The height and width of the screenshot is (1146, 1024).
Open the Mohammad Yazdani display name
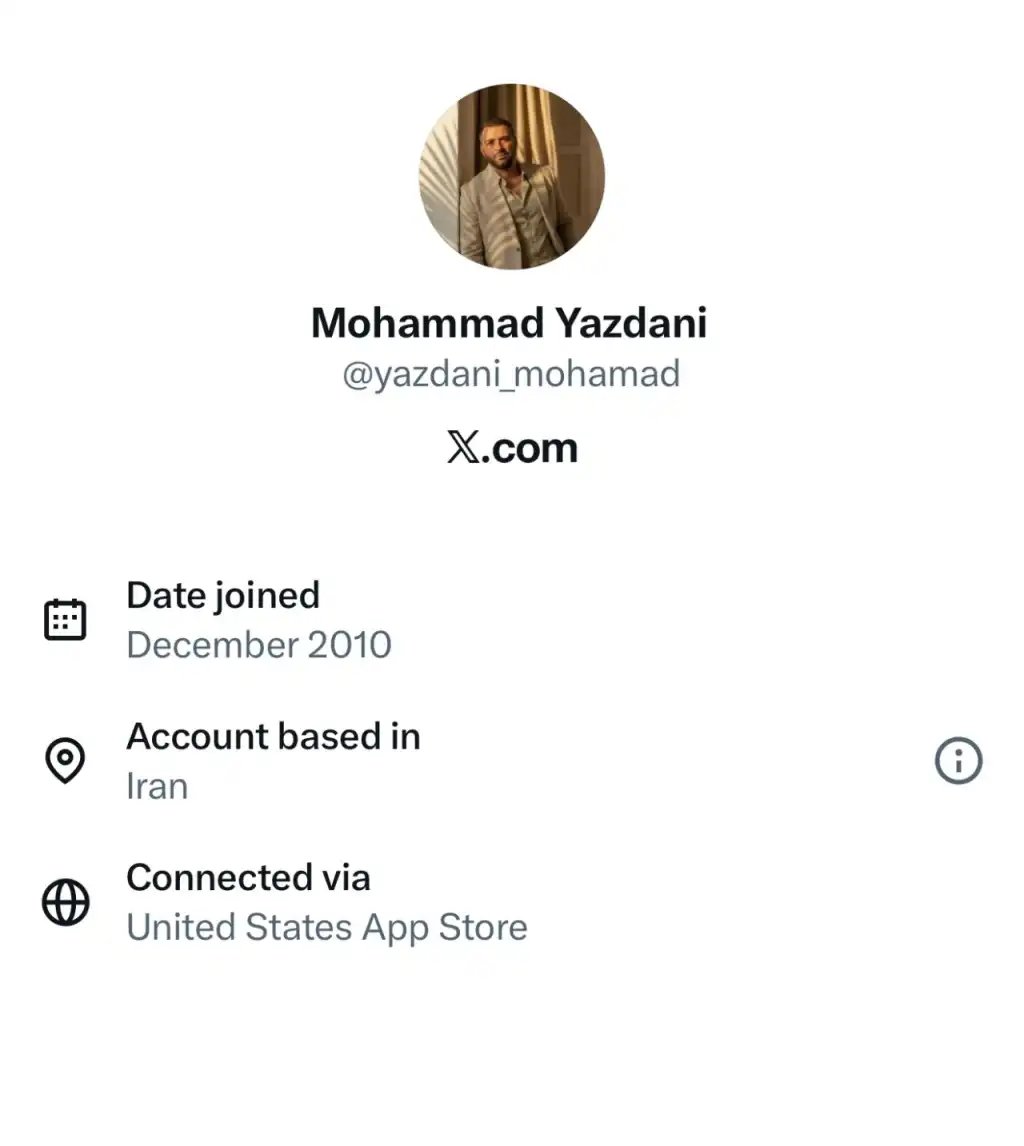tap(511, 323)
